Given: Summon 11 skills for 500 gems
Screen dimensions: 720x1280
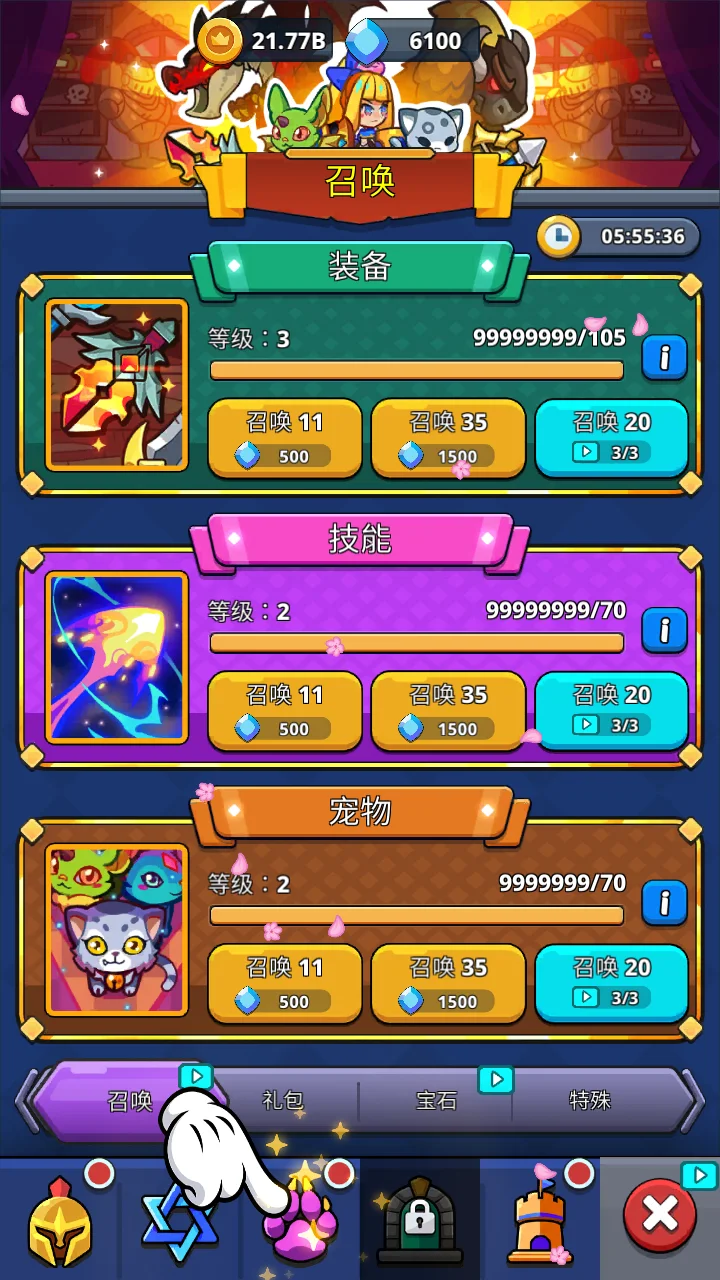Looking at the screenshot, I should (285, 711).
